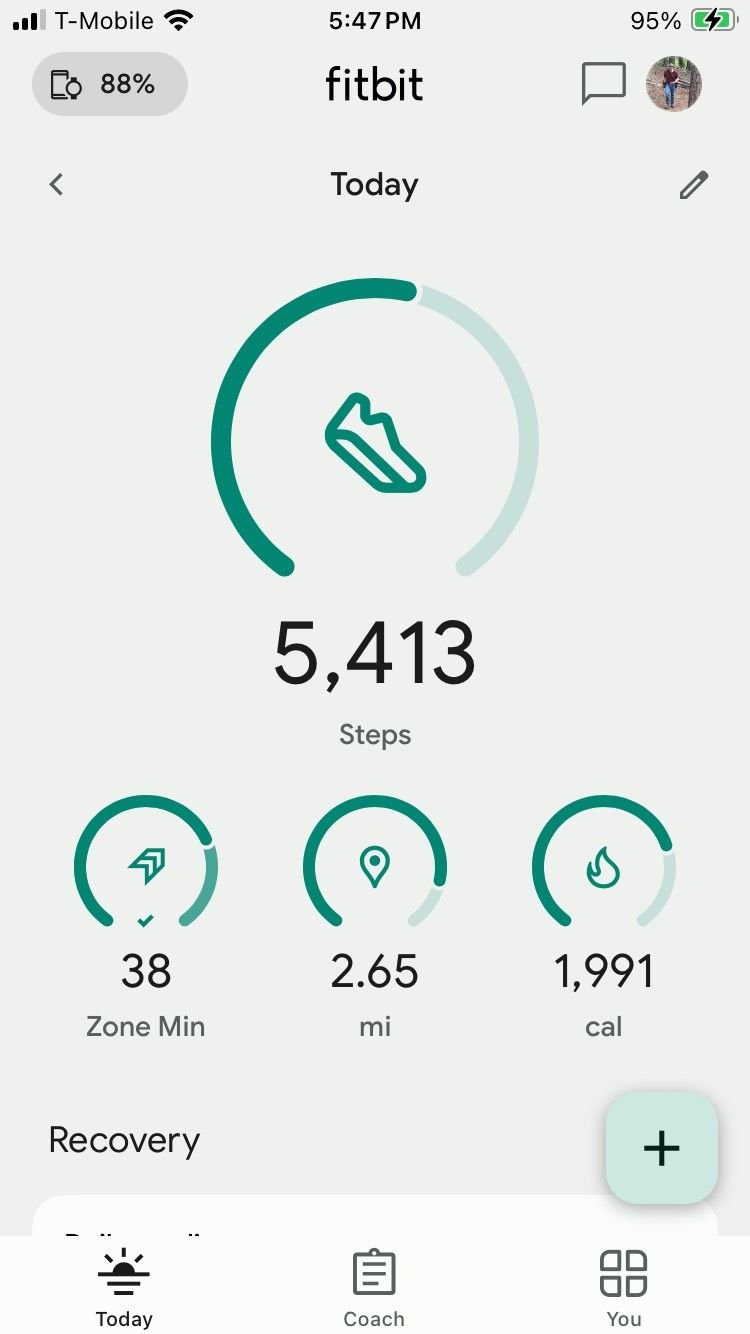Edit the Today dashboard with the pencil

tap(693, 185)
